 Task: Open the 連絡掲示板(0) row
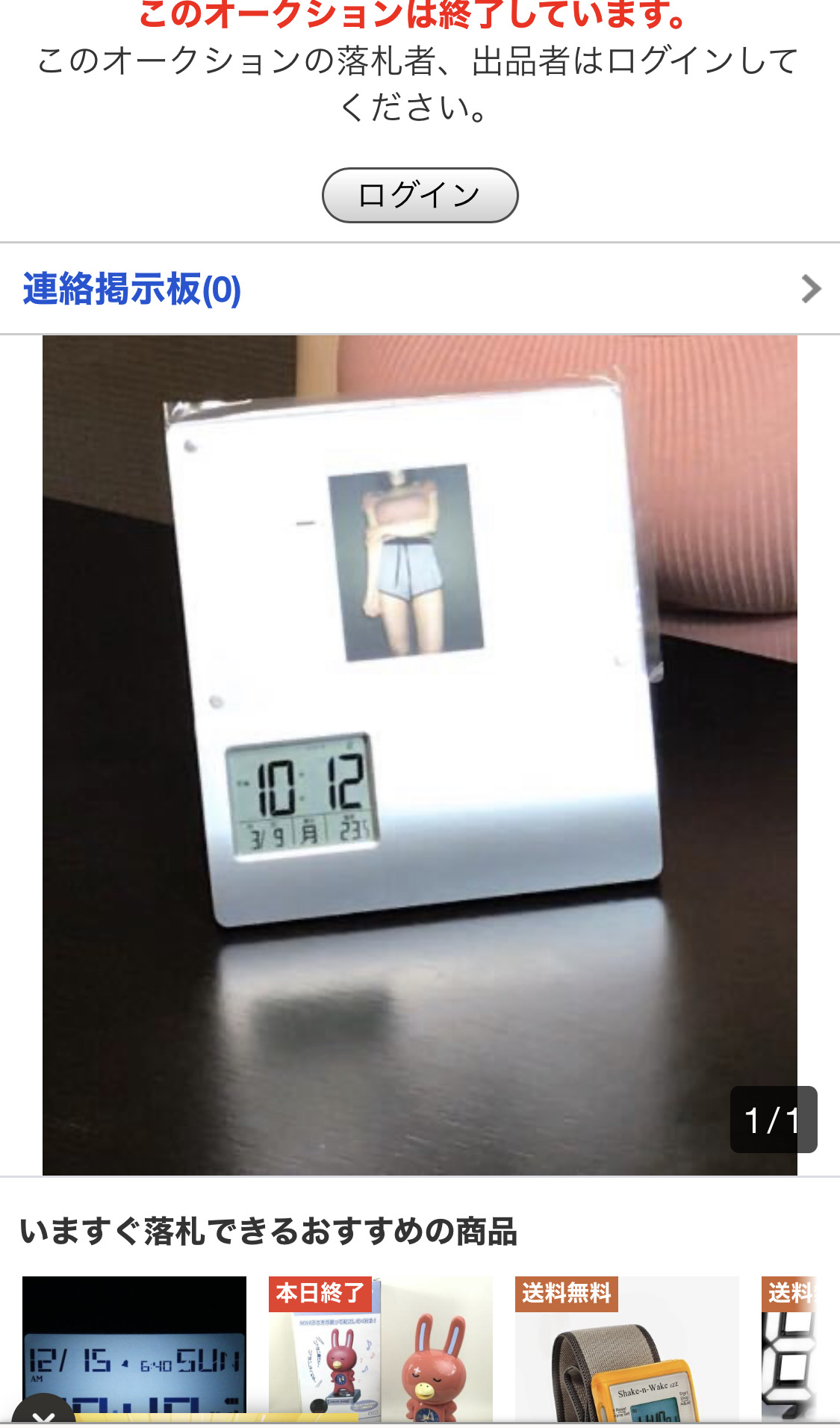420,289
